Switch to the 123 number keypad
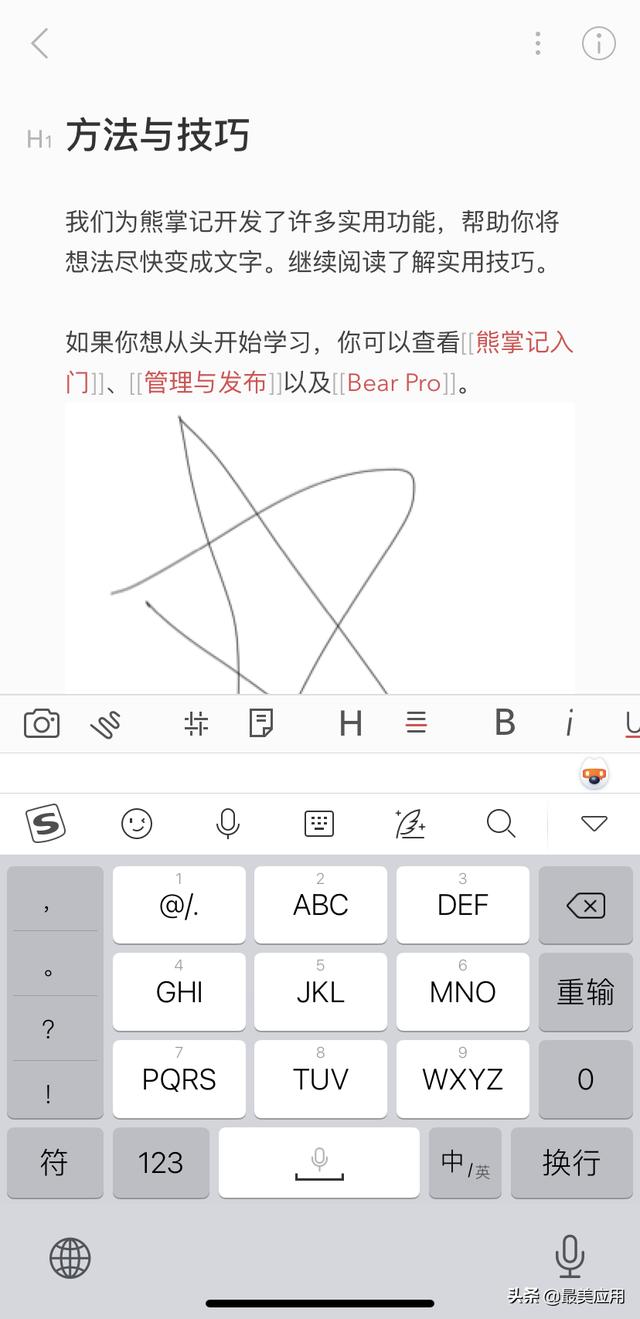The width and height of the screenshot is (640, 1319). (161, 1163)
